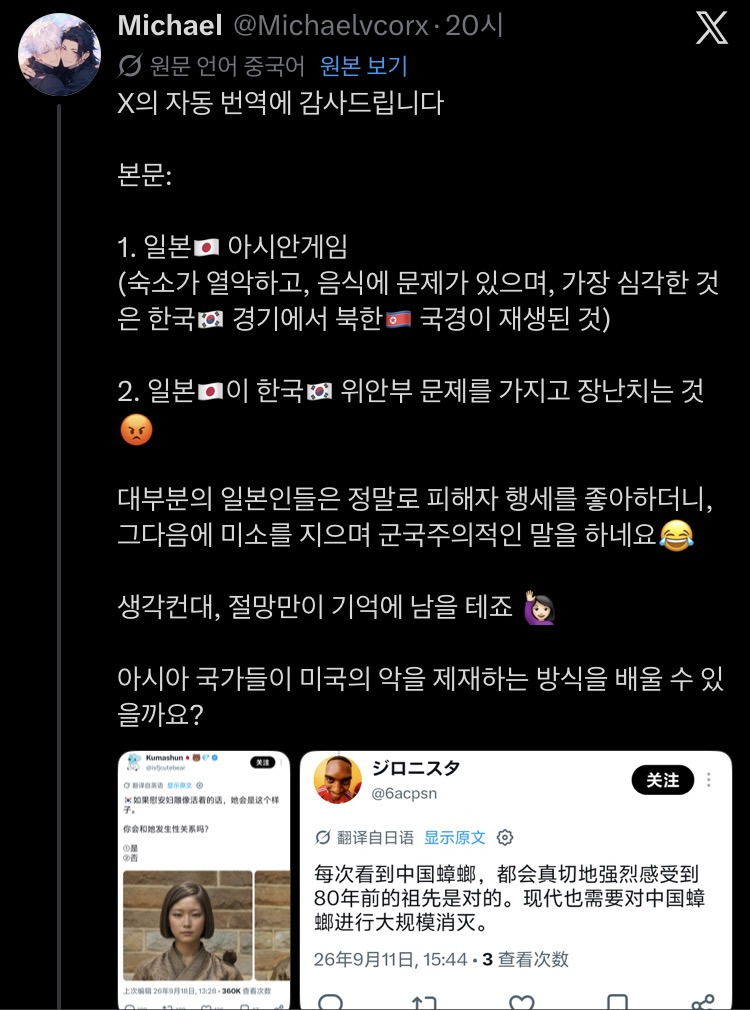Open the attached Kumashun screenshot image
The image size is (750, 1010).
pyautogui.click(x=204, y=880)
